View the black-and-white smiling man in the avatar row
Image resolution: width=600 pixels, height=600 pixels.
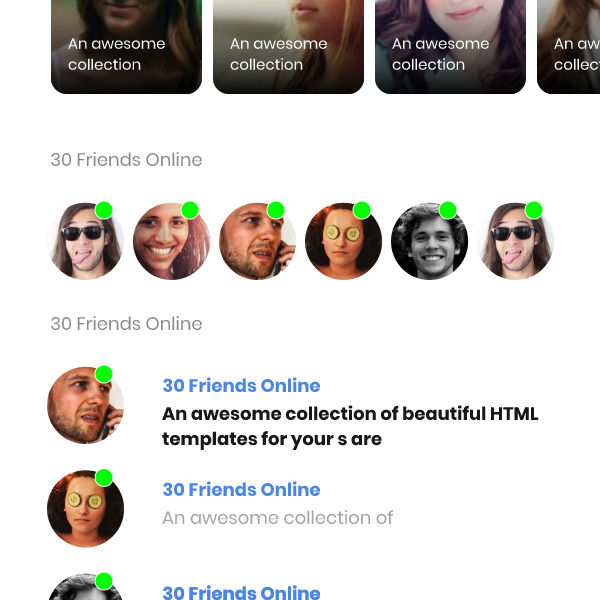click(429, 242)
